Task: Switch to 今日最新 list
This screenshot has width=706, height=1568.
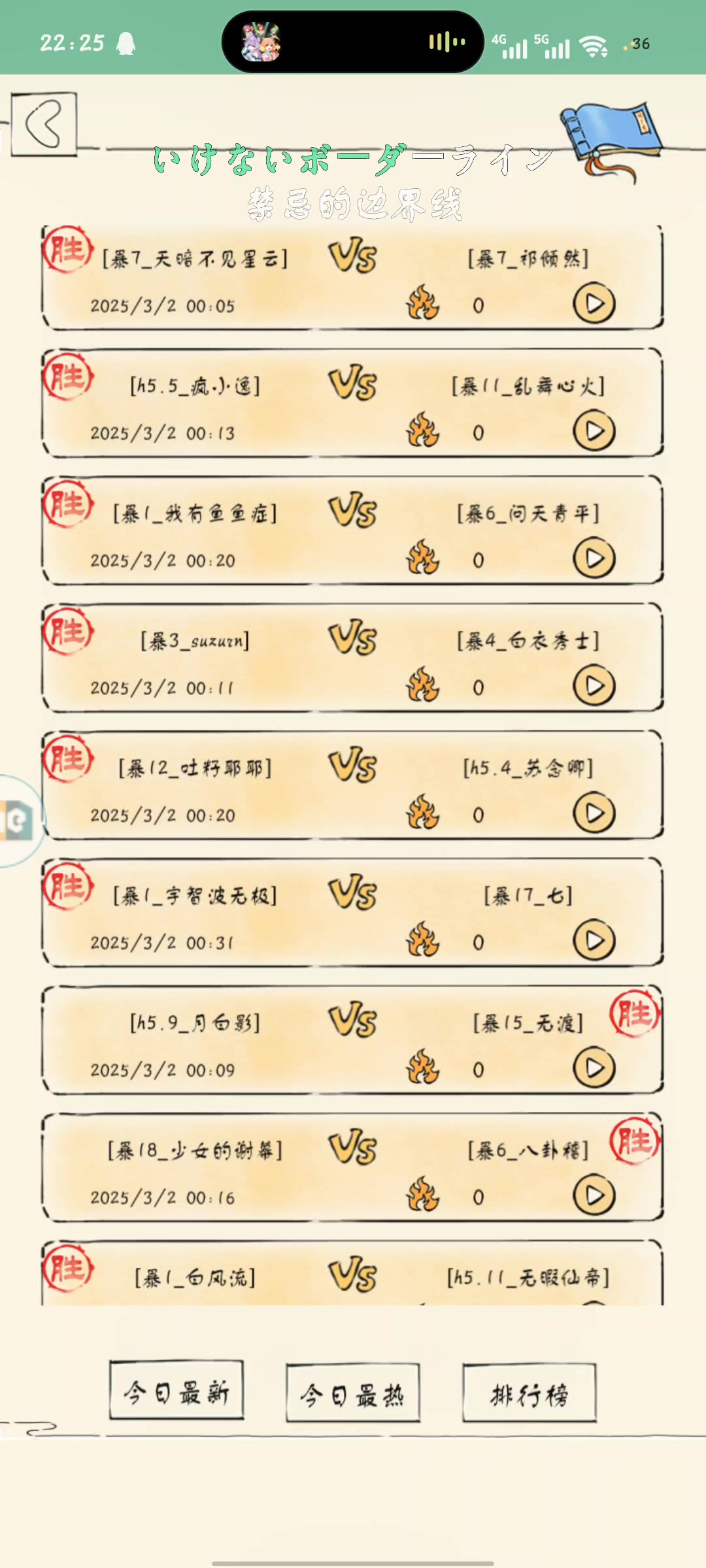Action: 176,1390
